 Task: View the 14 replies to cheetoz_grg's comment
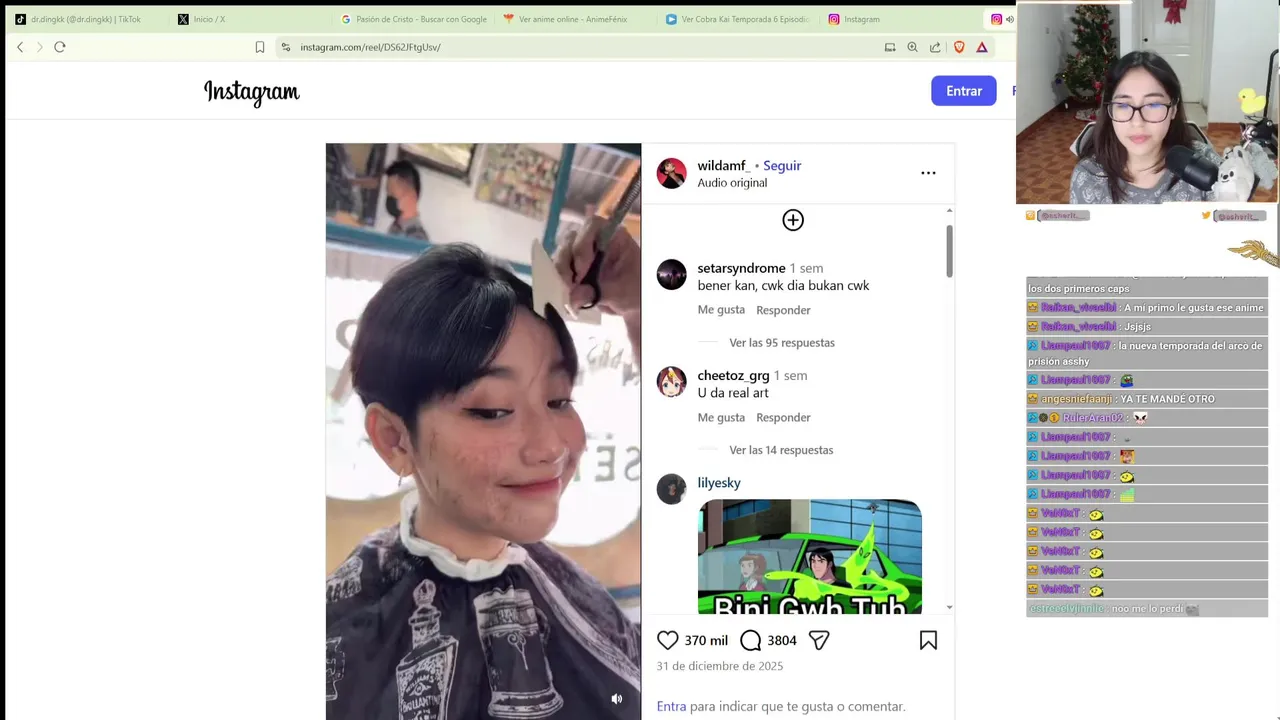[781, 450]
